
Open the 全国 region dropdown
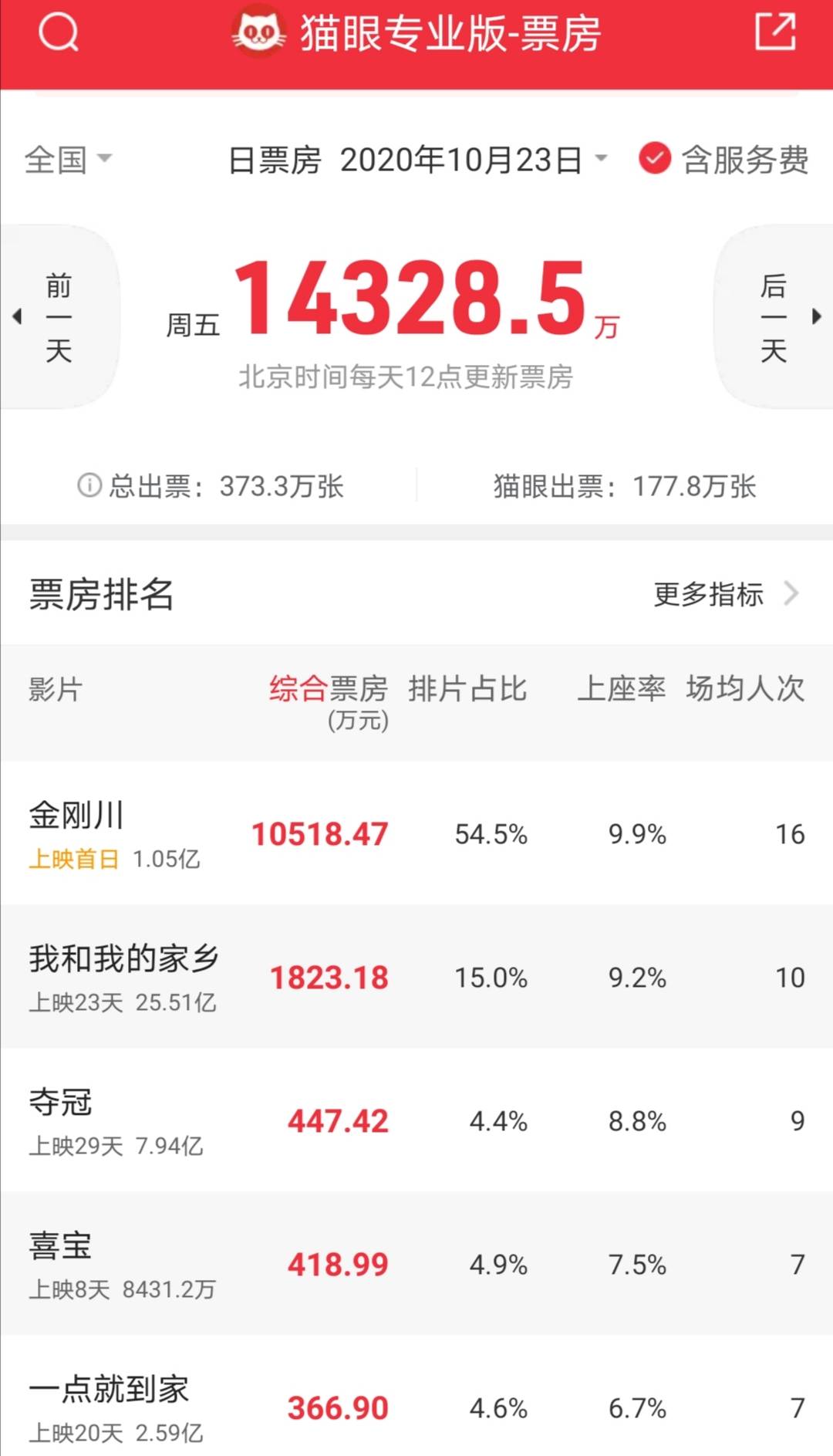click(x=68, y=160)
